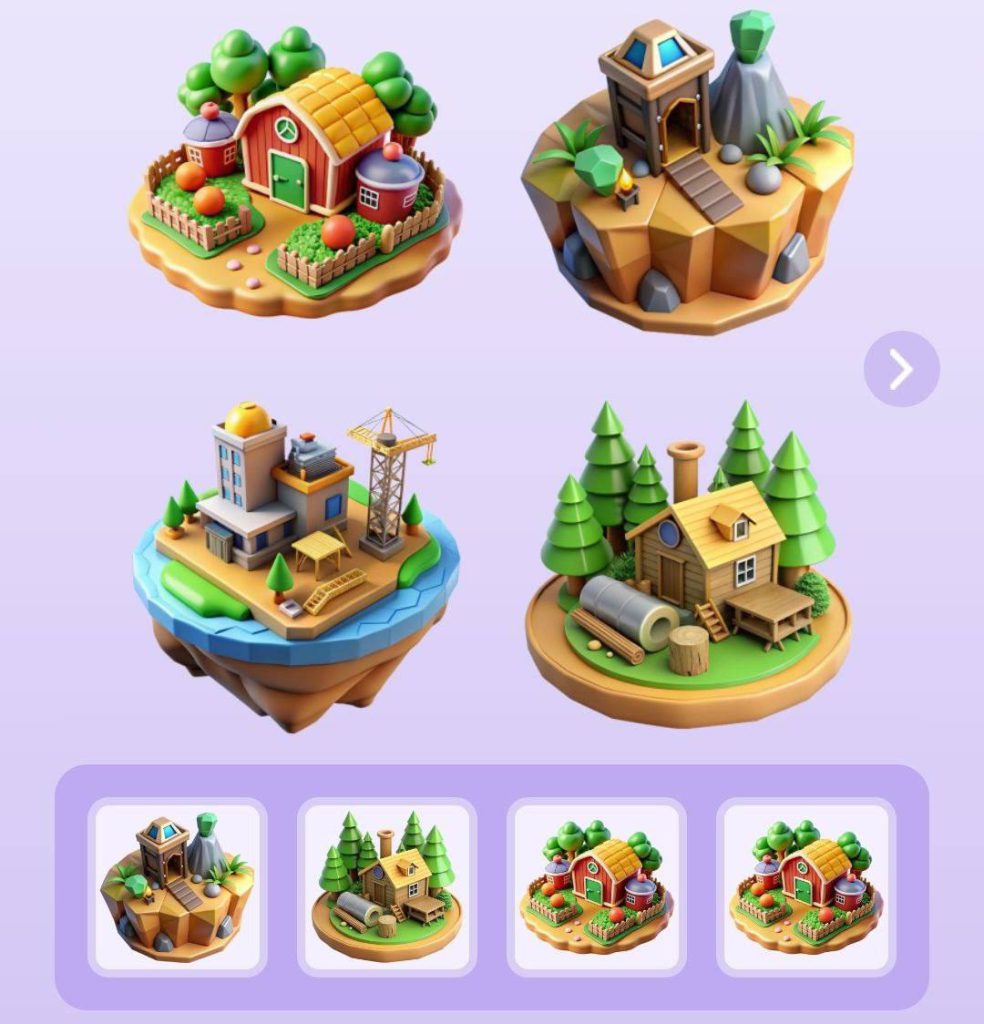
Task: Go to the next image with the arrow
Action: coord(901,369)
